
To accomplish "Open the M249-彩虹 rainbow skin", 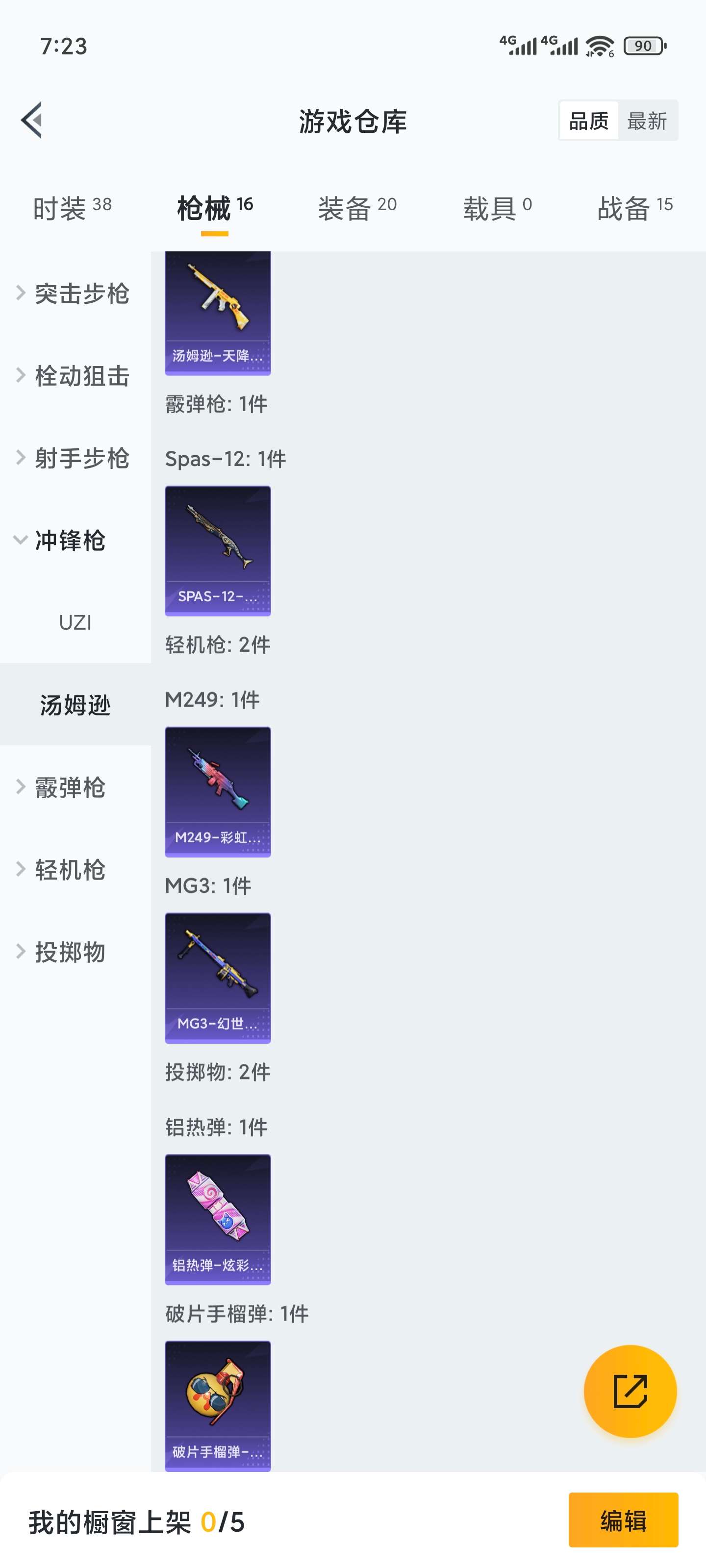I will pyautogui.click(x=218, y=791).
